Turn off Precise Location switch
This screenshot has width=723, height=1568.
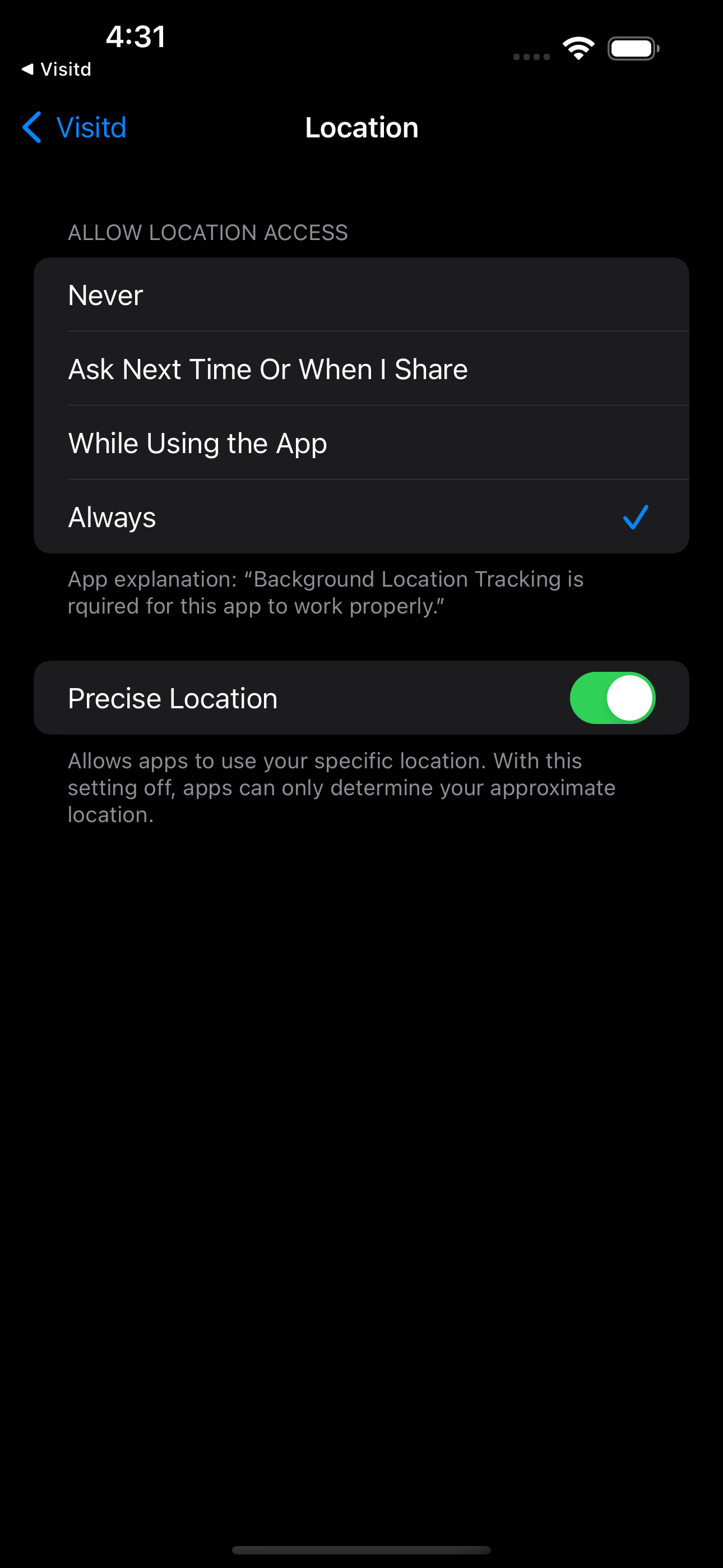[611, 698]
